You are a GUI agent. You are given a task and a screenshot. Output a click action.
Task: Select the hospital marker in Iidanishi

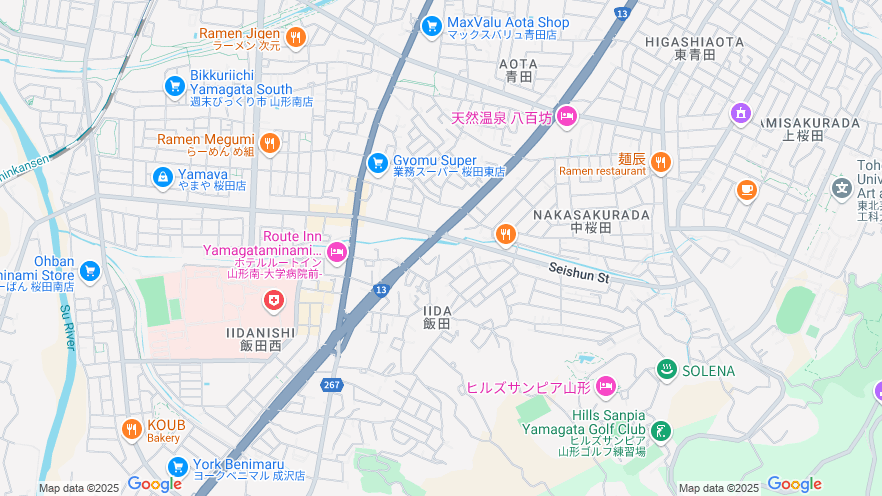pyautogui.click(x=273, y=300)
